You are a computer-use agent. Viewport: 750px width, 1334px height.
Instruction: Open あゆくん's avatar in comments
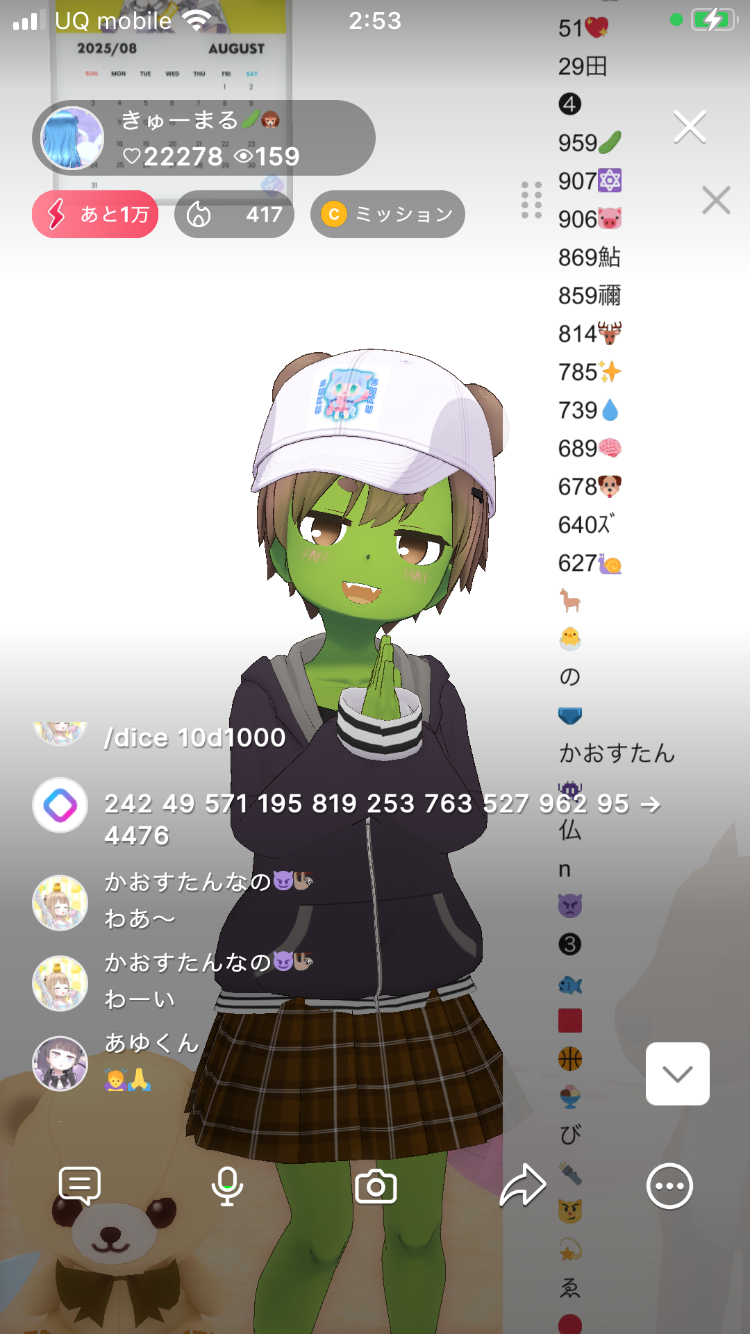pyautogui.click(x=60, y=1063)
